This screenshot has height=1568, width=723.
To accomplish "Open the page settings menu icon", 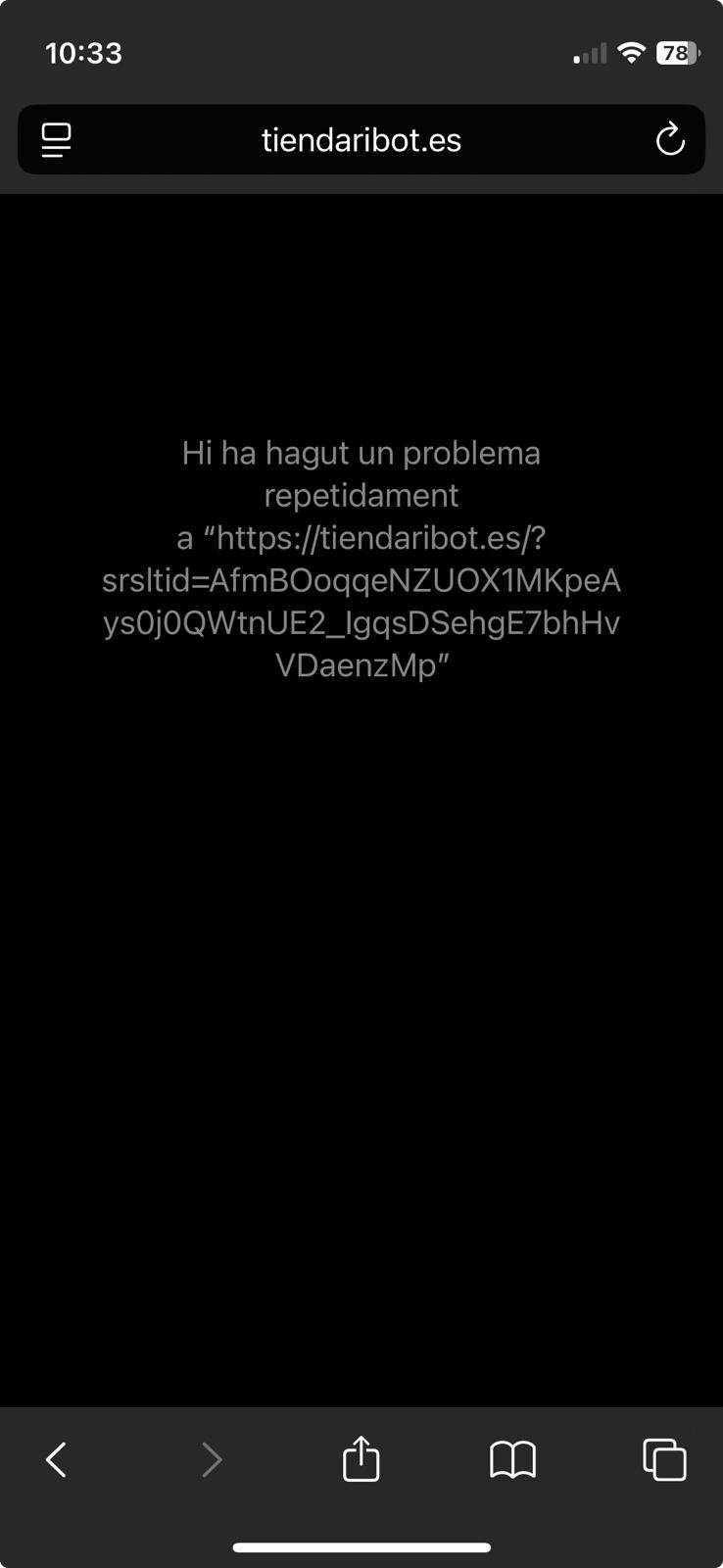I will (56, 140).
